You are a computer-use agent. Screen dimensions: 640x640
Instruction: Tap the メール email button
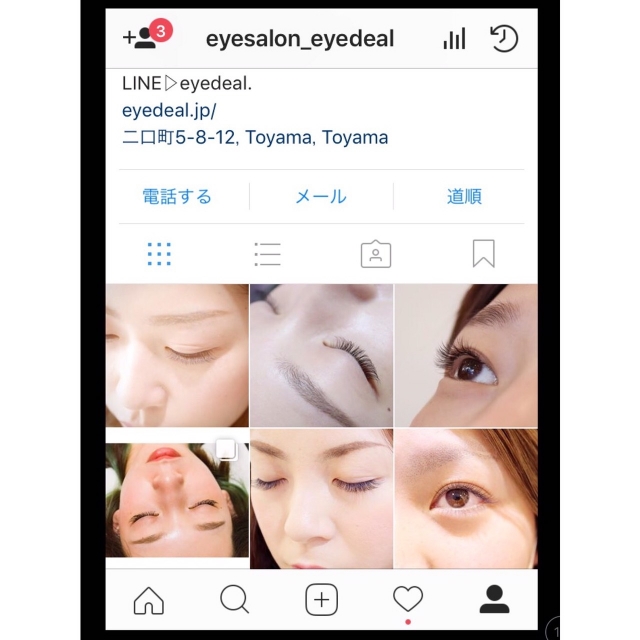(321, 197)
